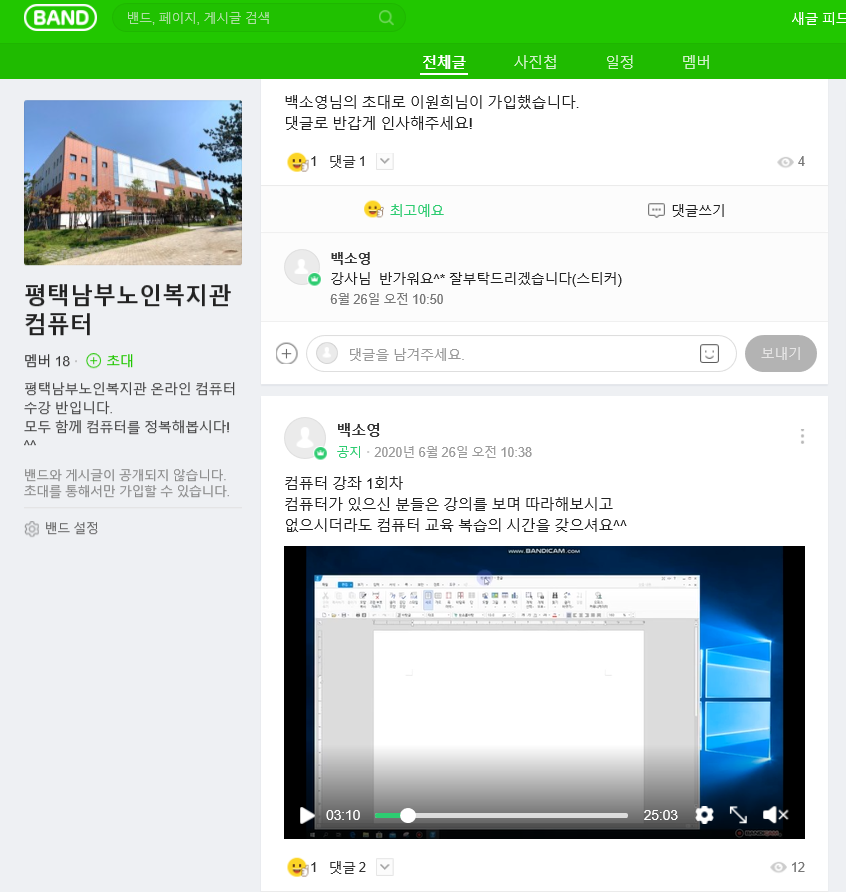Tap the BAND logo to go home
Viewport: 846px width, 892px height.
(x=60, y=18)
